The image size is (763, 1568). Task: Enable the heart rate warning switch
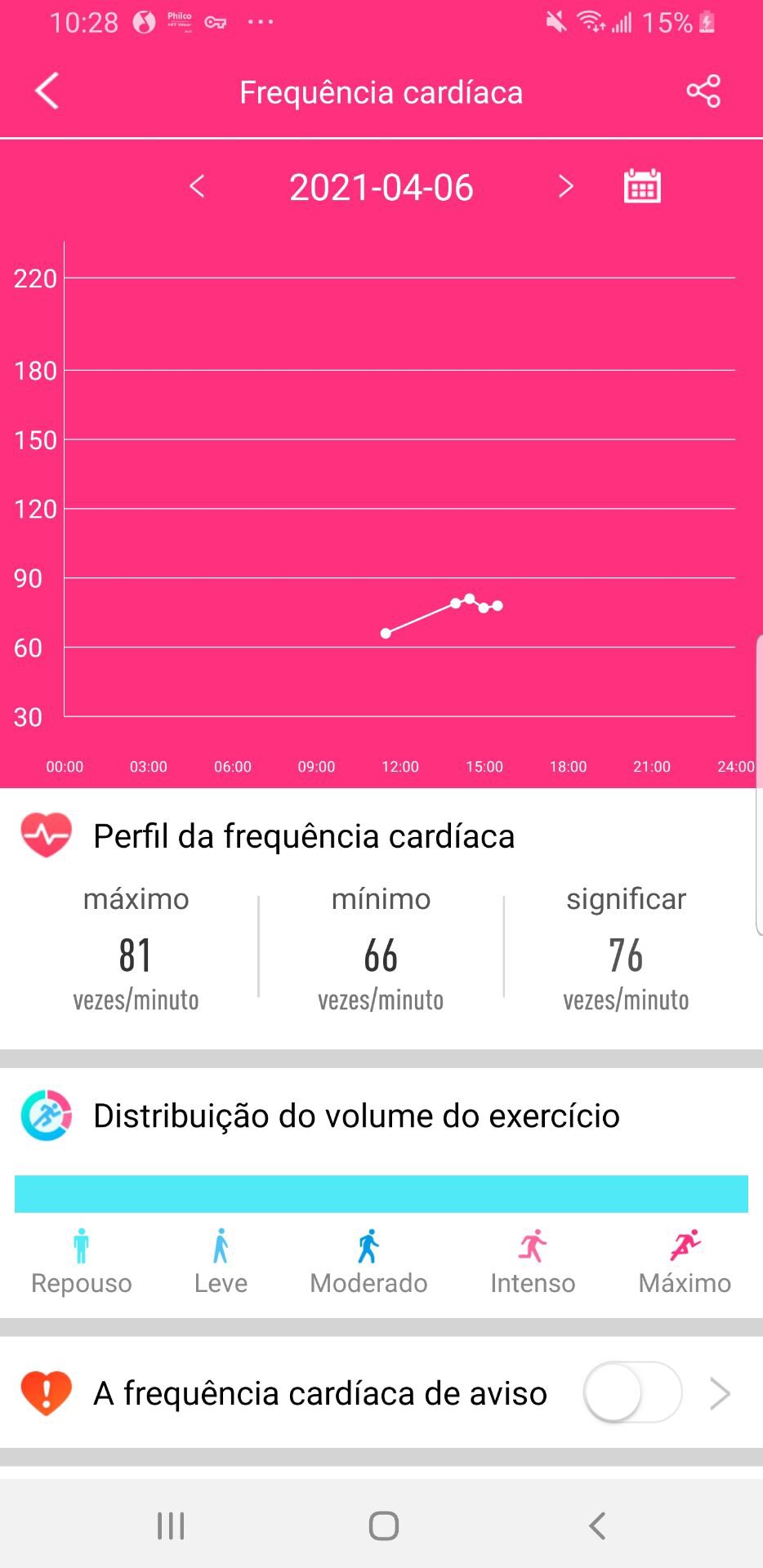tap(631, 1392)
